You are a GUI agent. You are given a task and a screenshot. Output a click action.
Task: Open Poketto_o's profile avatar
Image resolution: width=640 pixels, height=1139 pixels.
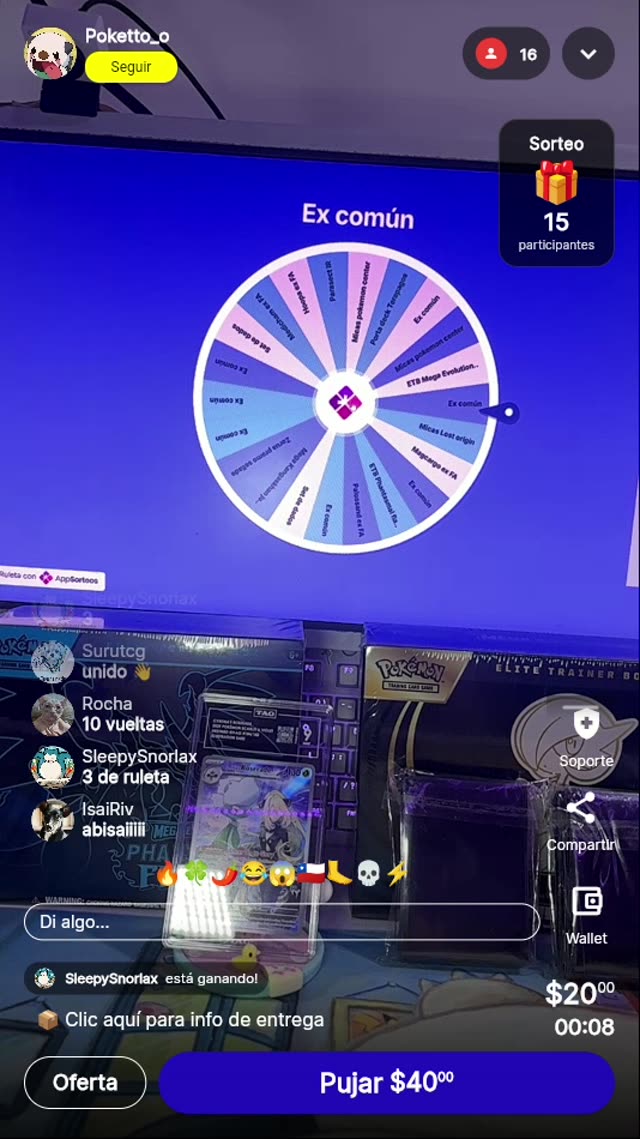(x=50, y=53)
